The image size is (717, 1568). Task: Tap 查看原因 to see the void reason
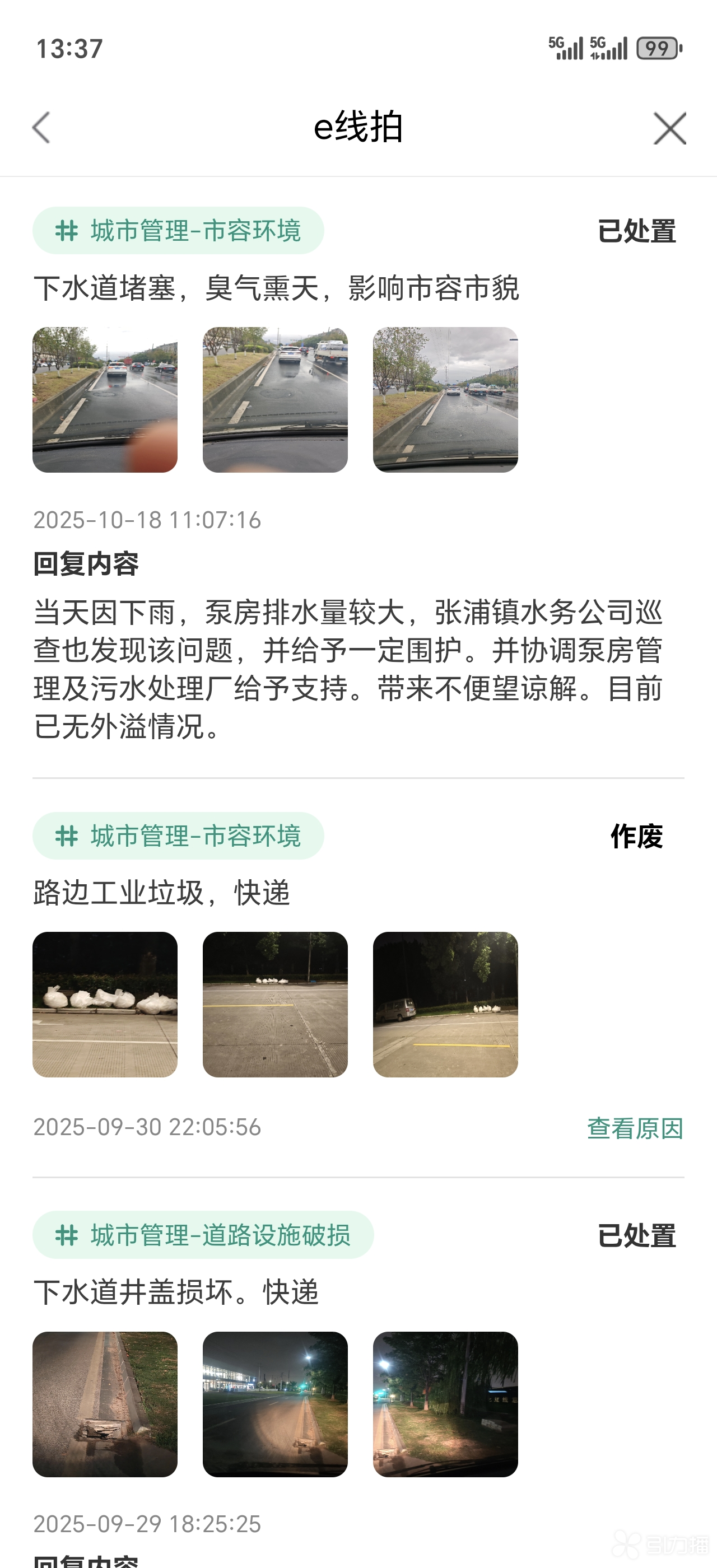[x=635, y=1128]
